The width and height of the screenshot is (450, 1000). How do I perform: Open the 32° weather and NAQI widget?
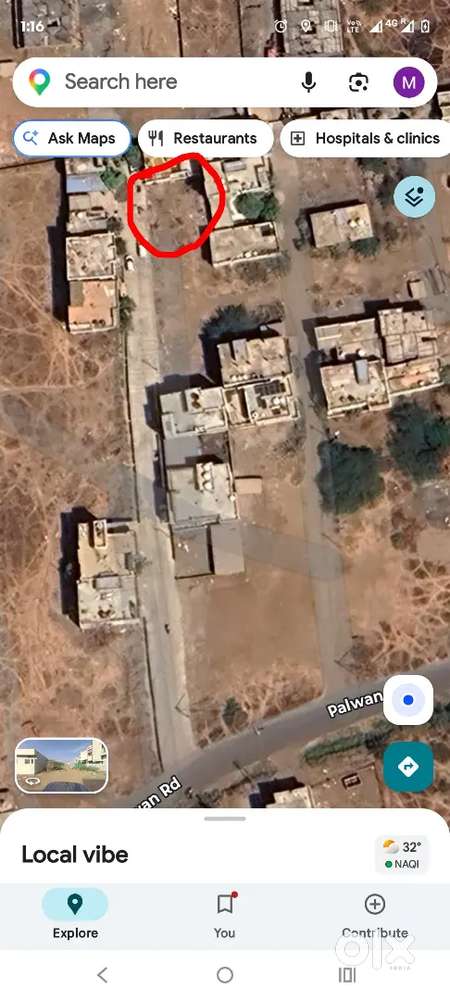(x=402, y=855)
